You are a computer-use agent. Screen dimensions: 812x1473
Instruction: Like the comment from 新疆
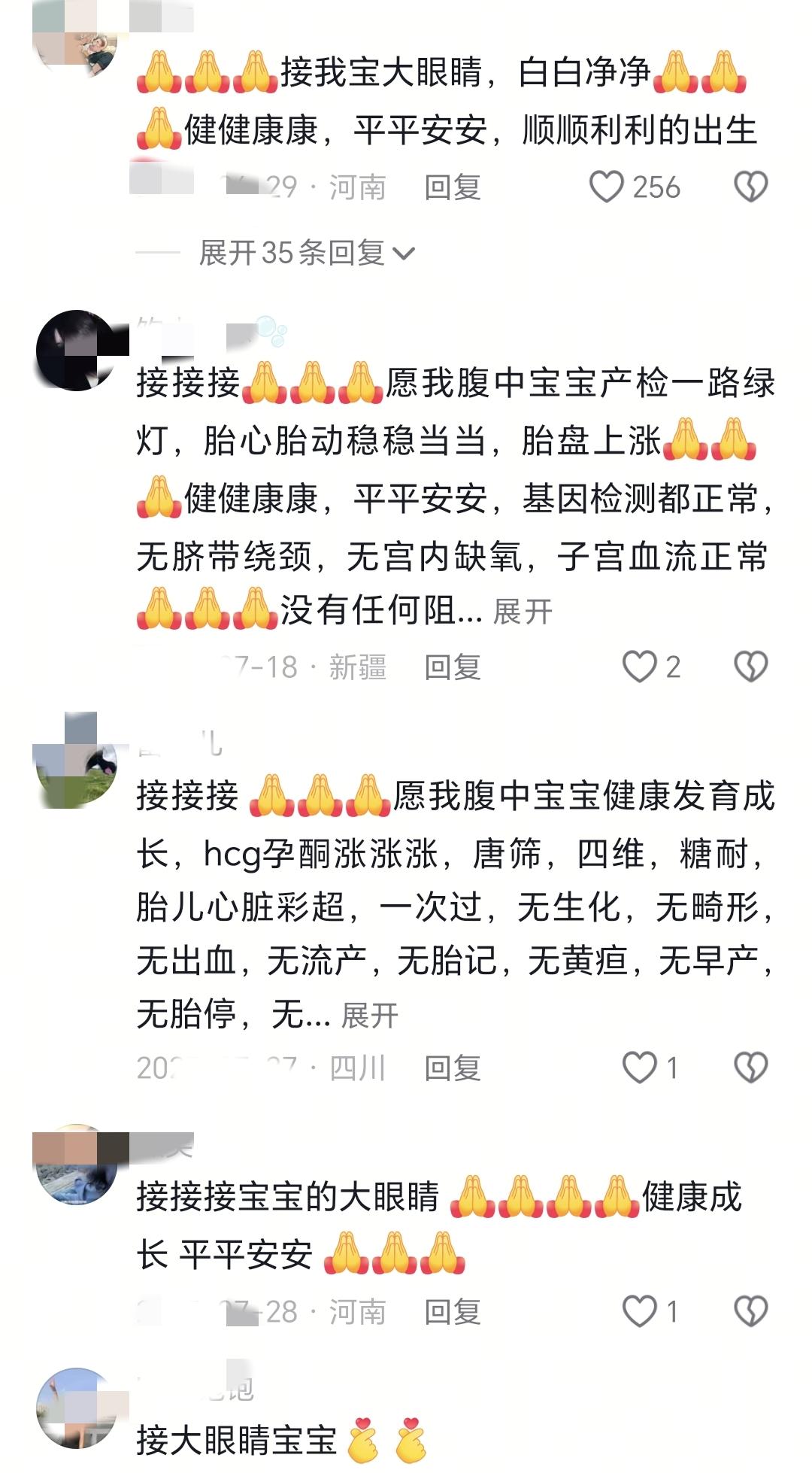point(640,667)
